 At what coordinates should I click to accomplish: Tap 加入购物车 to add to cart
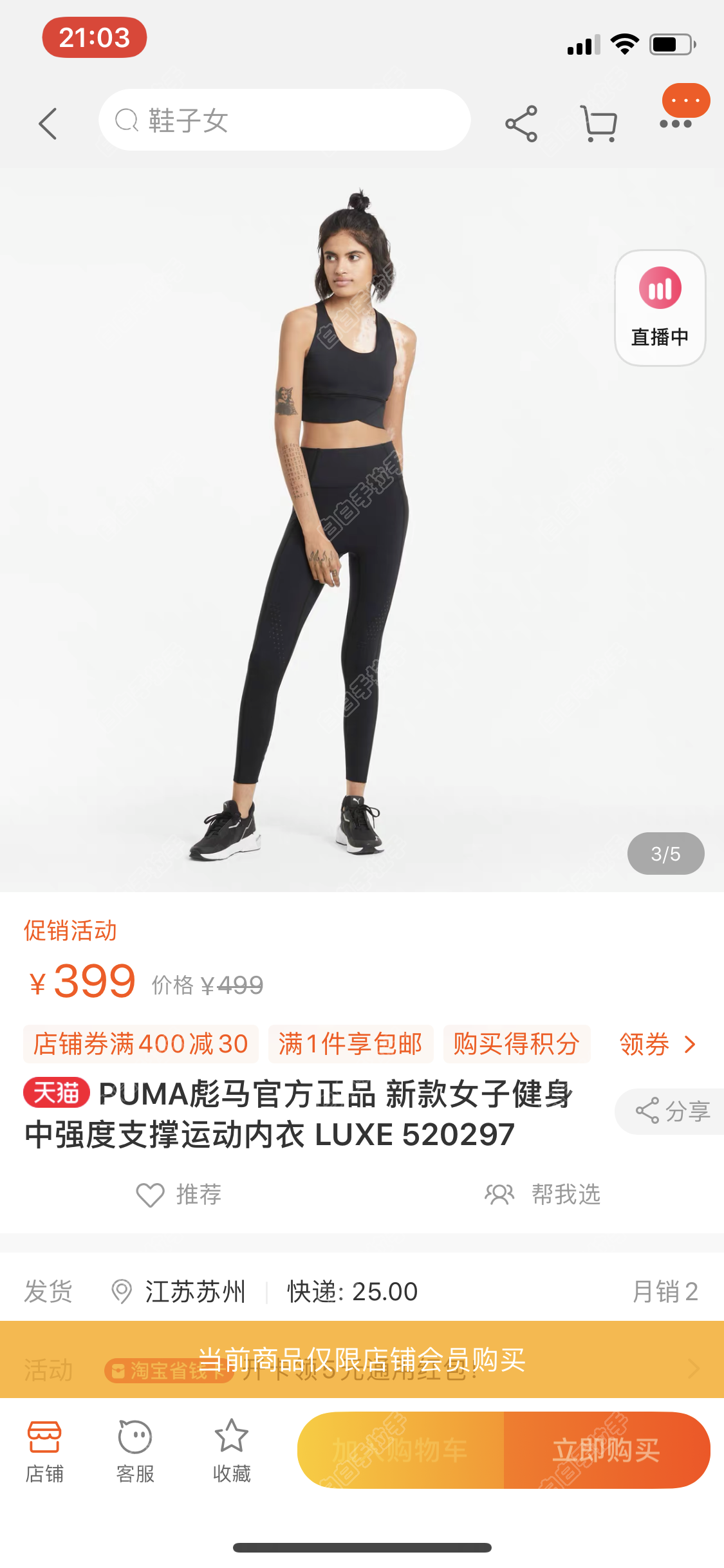400,1450
